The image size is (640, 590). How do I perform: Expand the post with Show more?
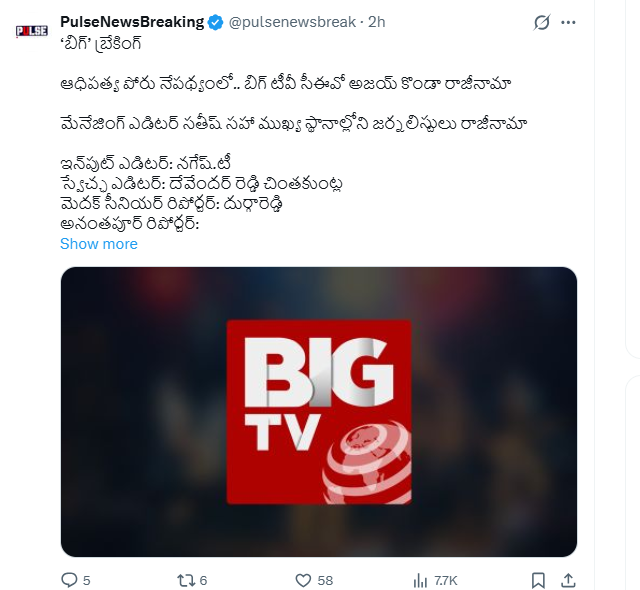coord(99,244)
